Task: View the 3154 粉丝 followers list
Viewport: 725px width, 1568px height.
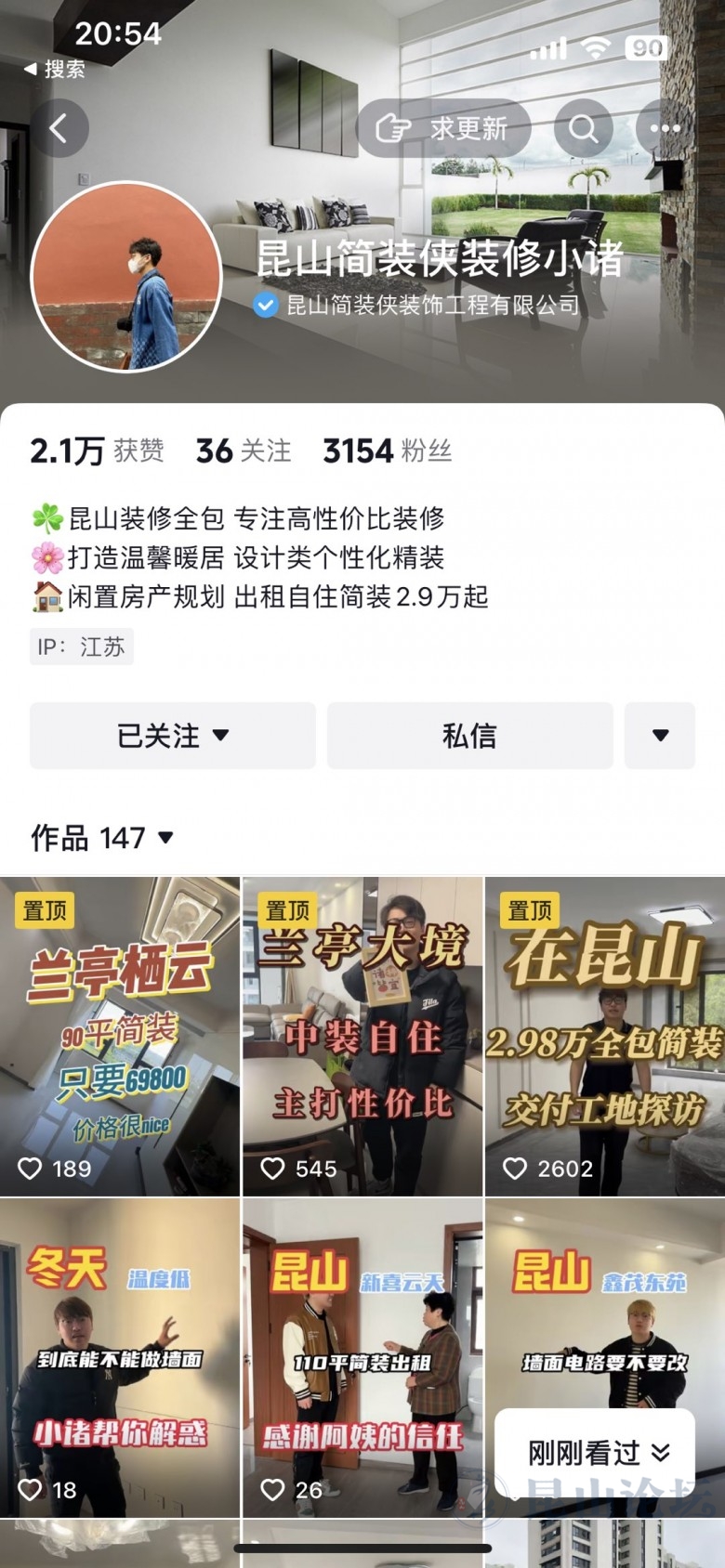Action: click(x=387, y=451)
